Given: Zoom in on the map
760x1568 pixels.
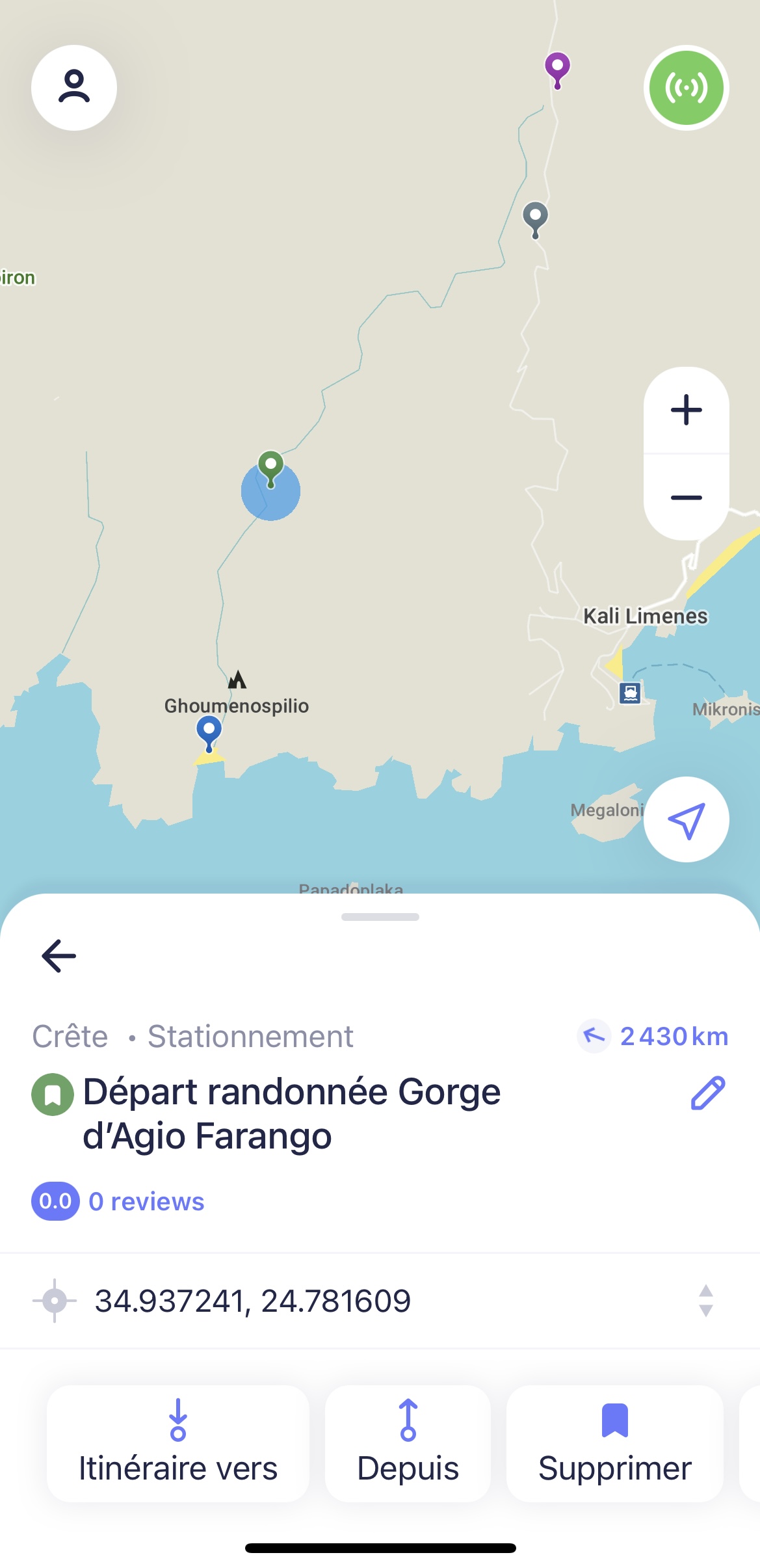Looking at the screenshot, I should click(686, 410).
